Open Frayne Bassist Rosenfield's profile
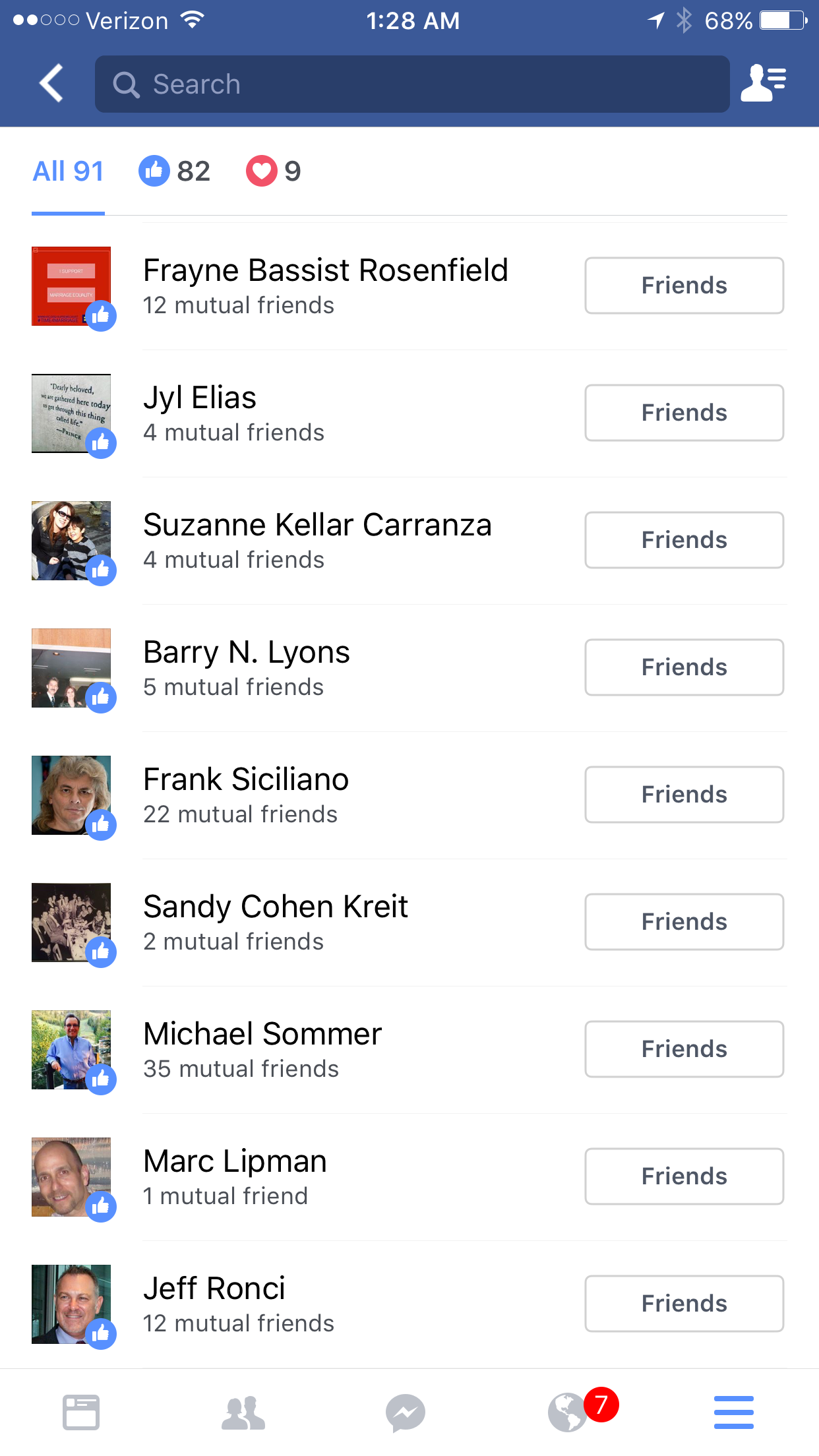819x1456 pixels. [325, 271]
